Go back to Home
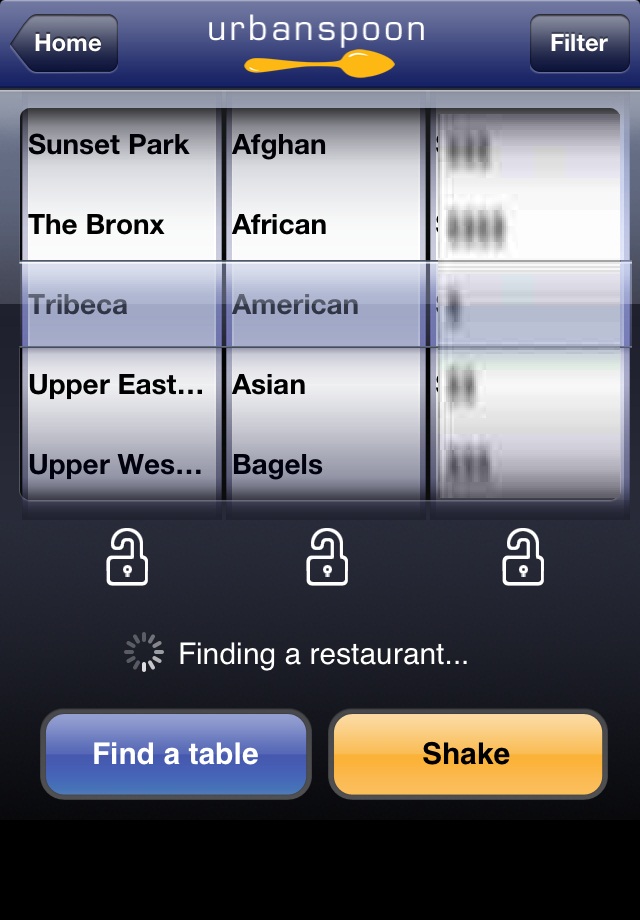Image resolution: width=640 pixels, height=921 pixels. coord(65,43)
